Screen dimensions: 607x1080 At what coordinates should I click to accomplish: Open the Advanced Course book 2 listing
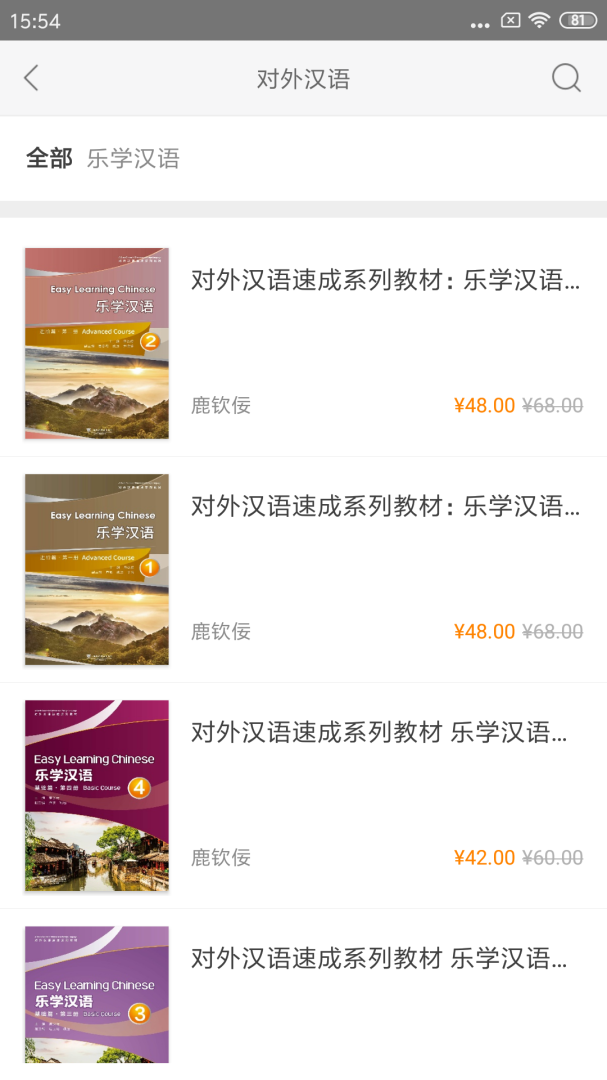pos(385,281)
